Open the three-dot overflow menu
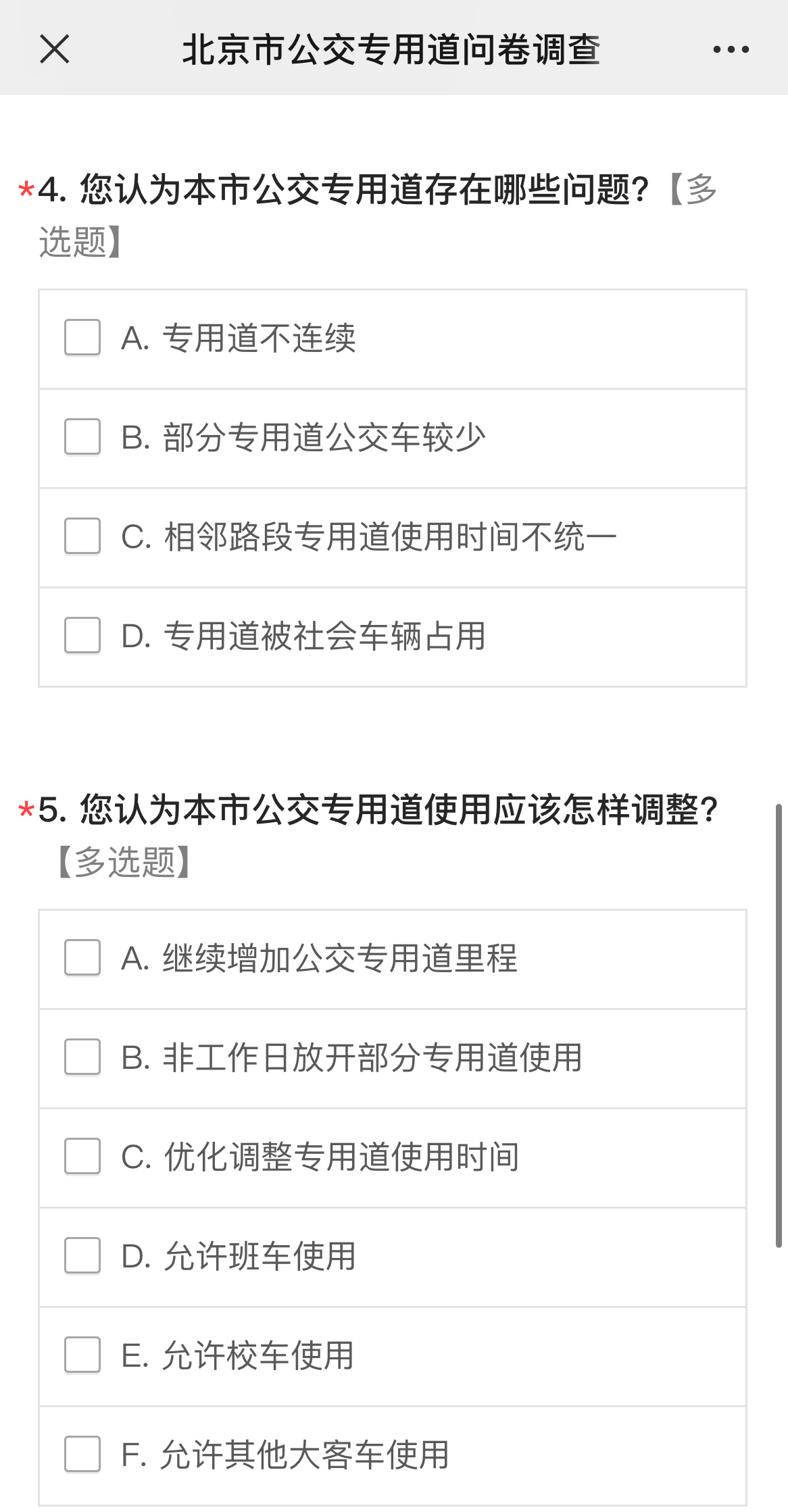The image size is (788, 1512). click(x=731, y=49)
